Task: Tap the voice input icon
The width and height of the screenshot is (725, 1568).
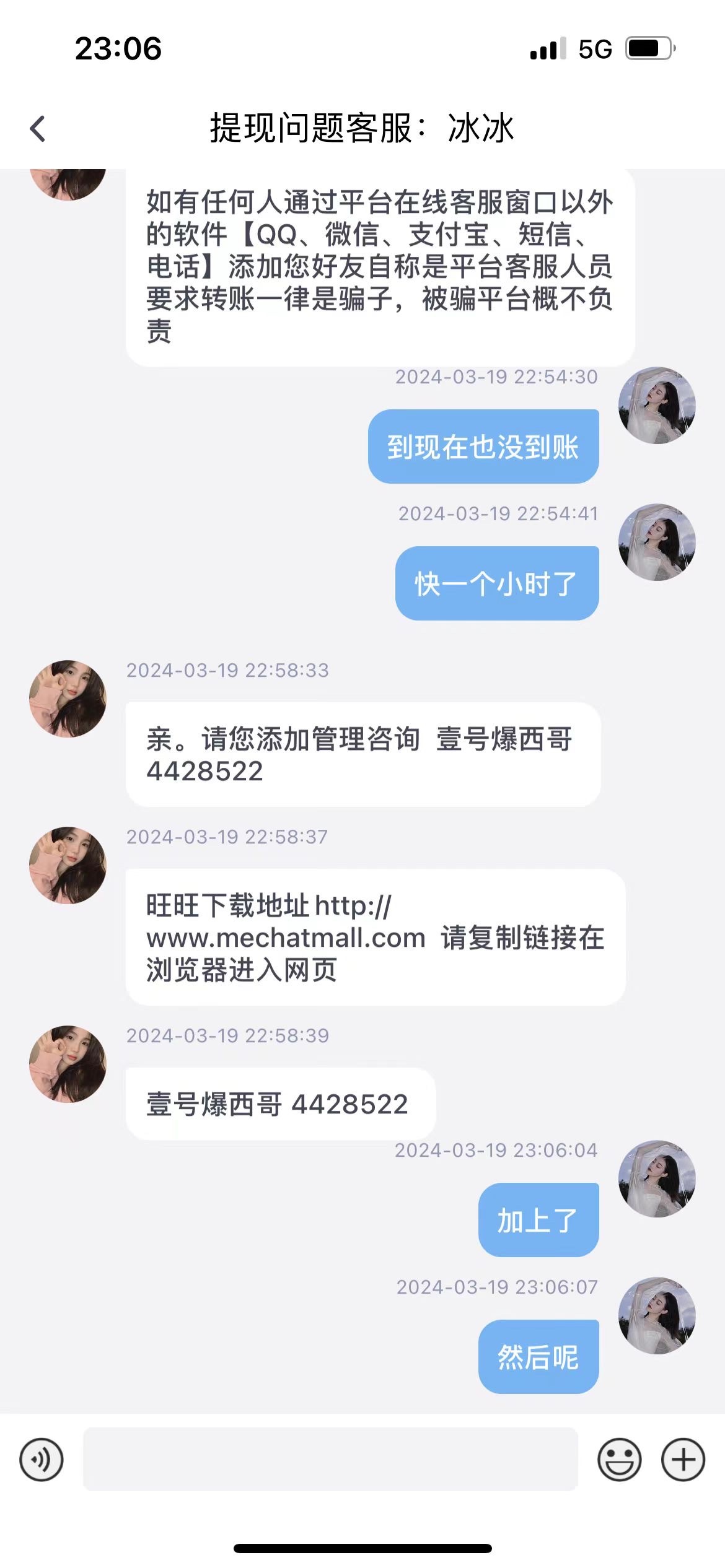Action: [42, 1460]
